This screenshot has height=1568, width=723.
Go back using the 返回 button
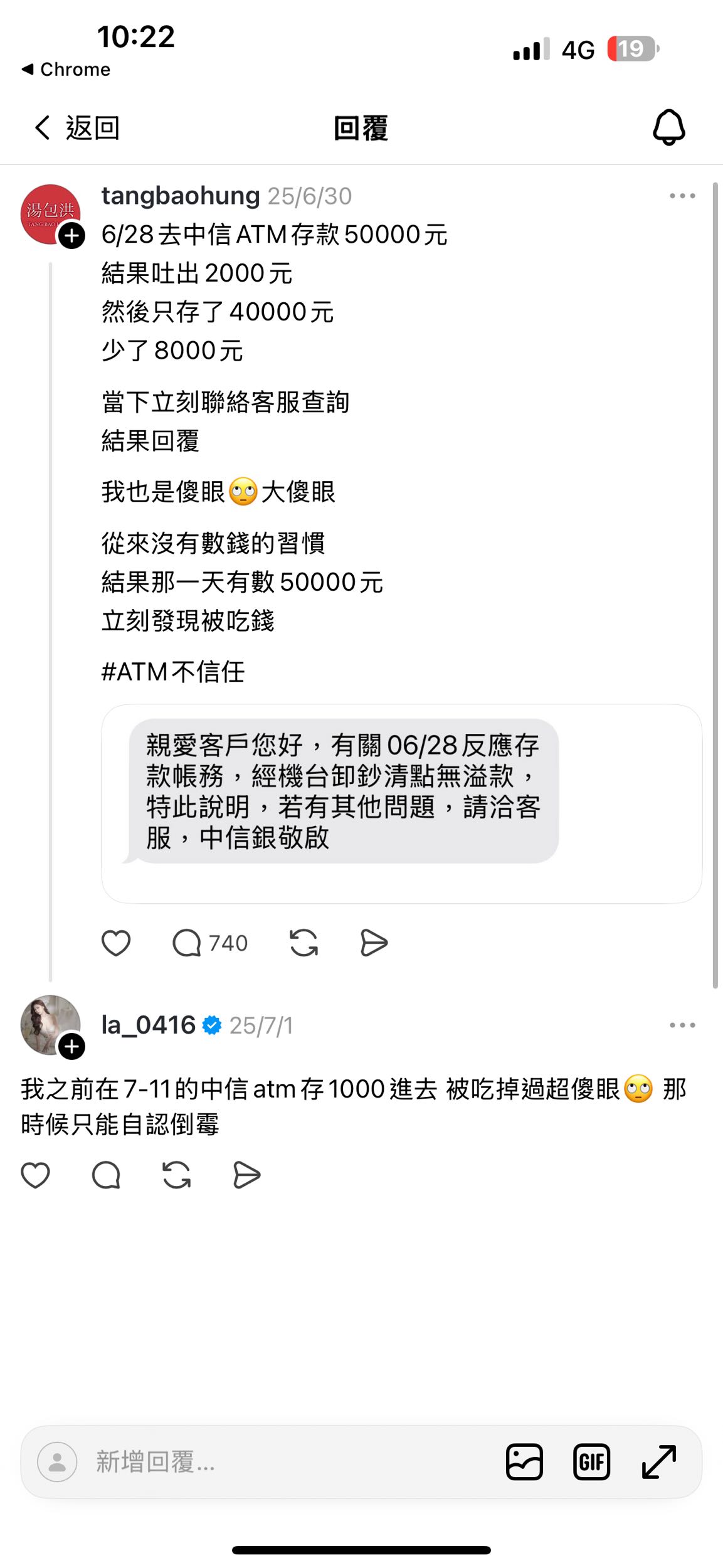click(x=78, y=127)
